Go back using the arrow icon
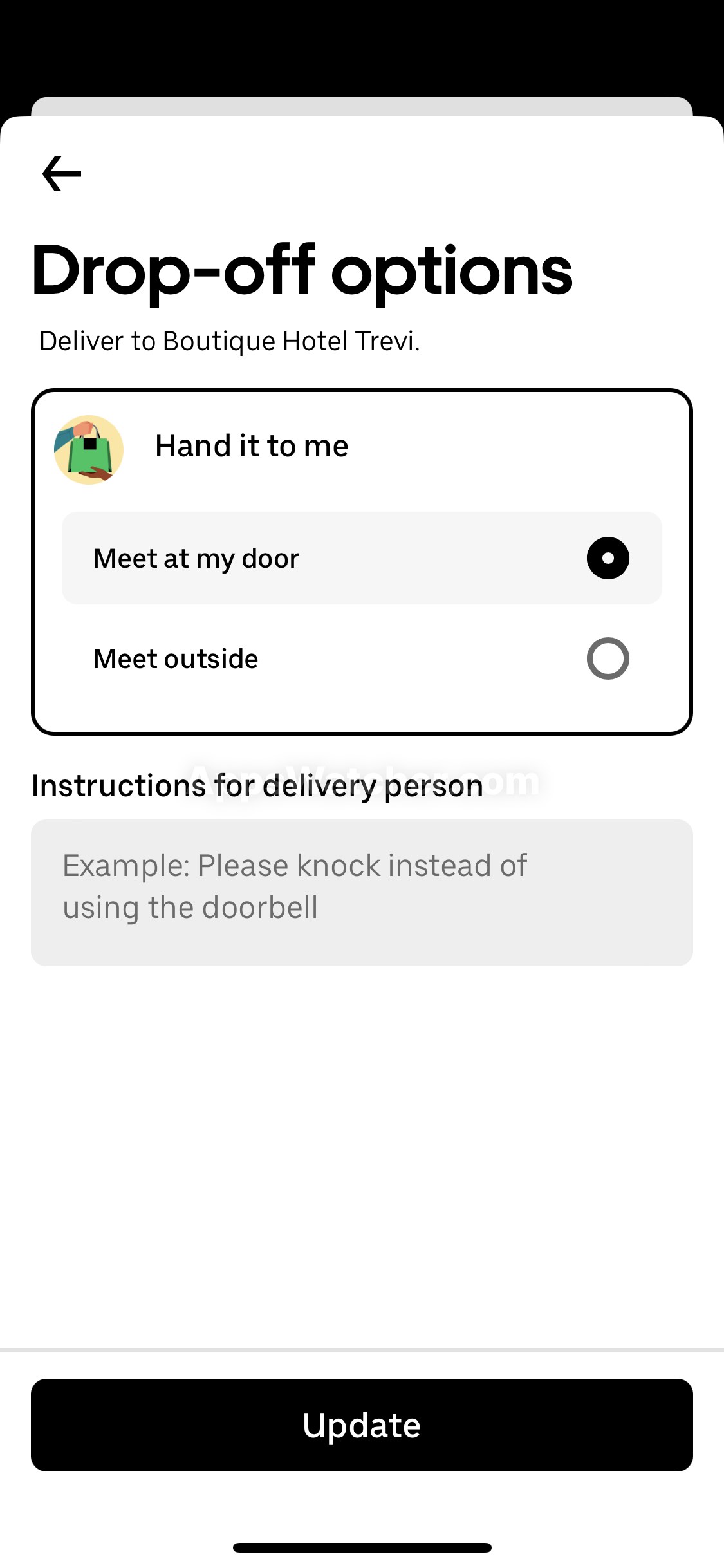This screenshot has width=724, height=1568. (x=62, y=174)
